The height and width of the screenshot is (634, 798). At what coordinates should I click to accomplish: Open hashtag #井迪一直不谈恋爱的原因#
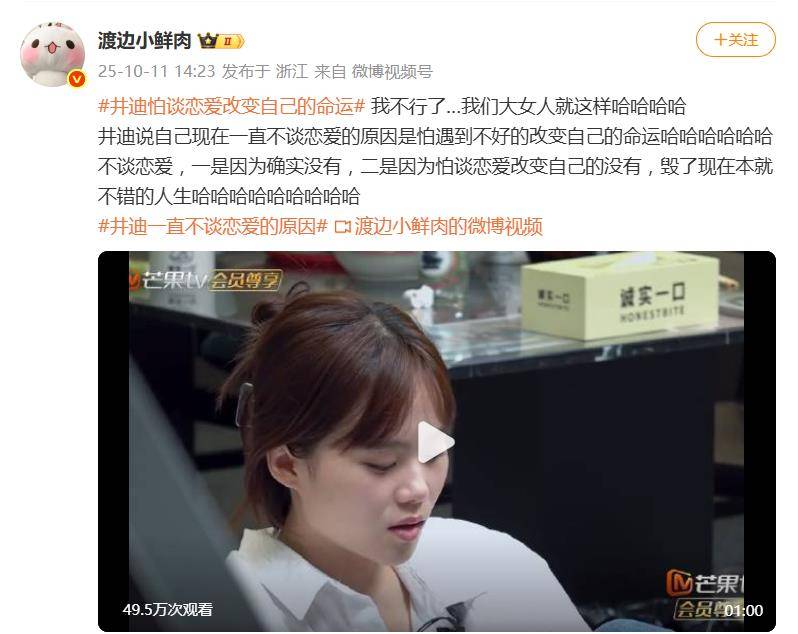(x=213, y=226)
